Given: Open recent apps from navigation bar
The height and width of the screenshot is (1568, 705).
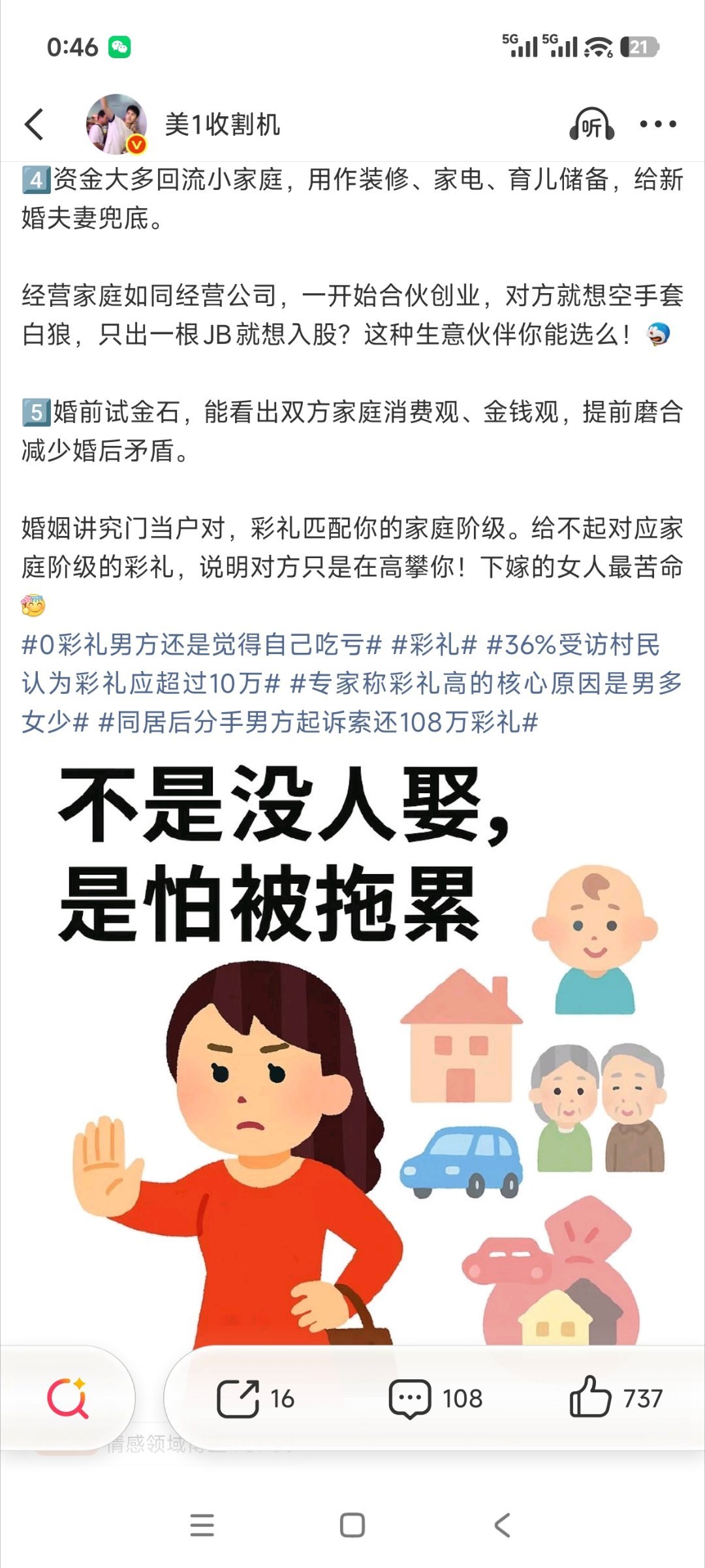Looking at the screenshot, I should pyautogui.click(x=202, y=1526).
